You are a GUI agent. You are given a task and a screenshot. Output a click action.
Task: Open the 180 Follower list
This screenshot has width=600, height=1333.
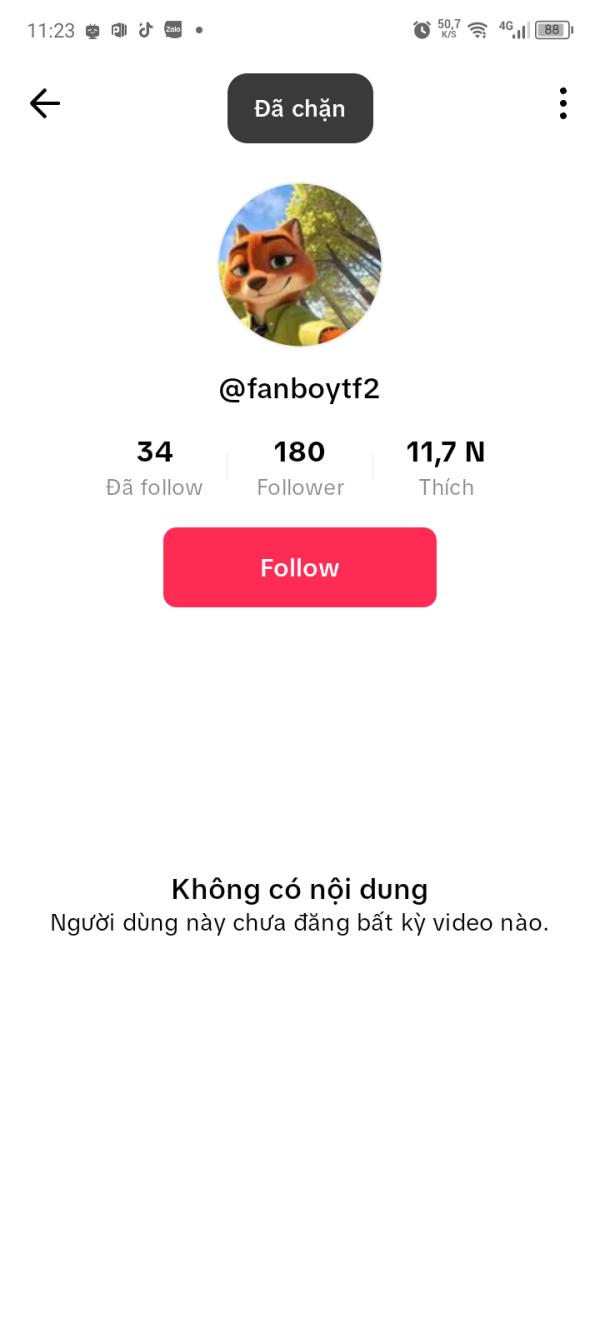click(300, 468)
